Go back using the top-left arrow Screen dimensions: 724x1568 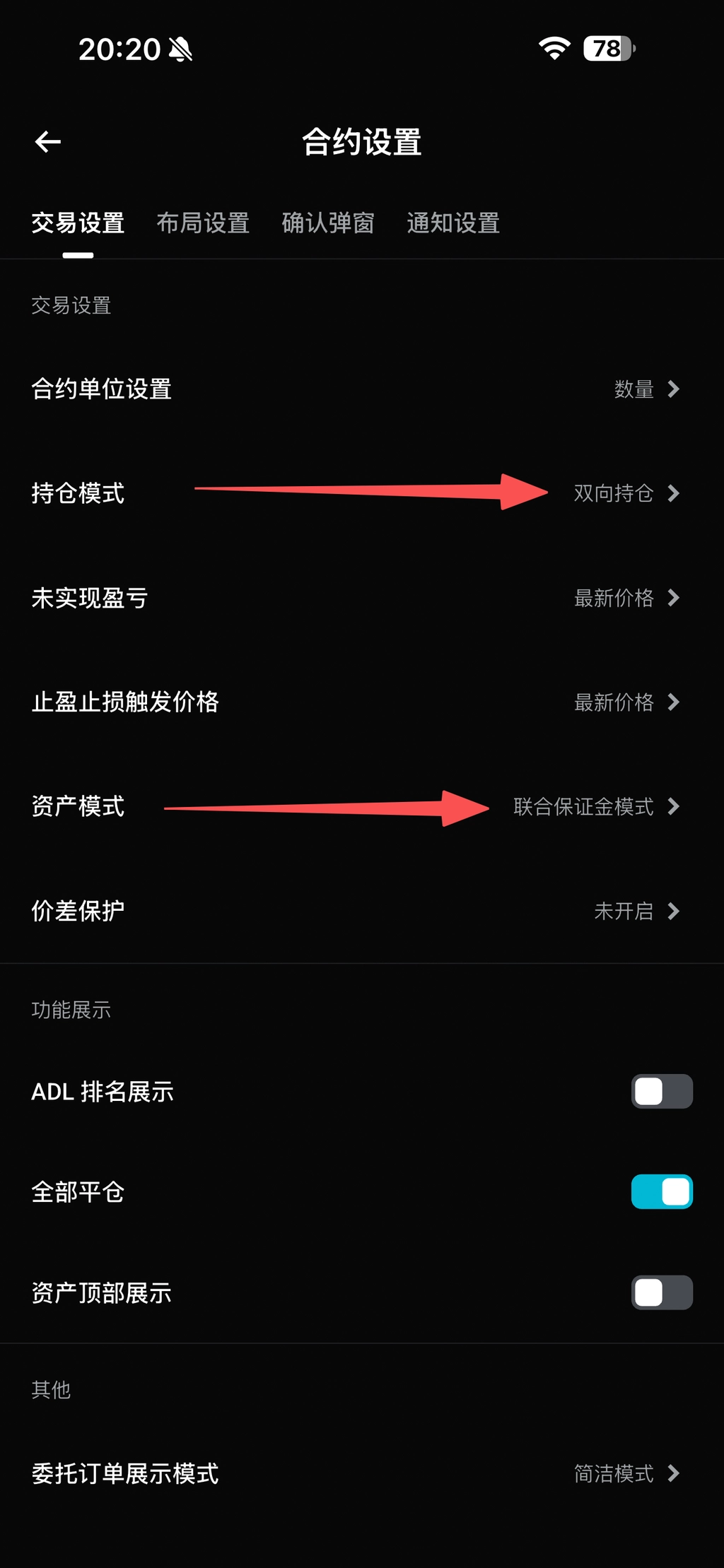pyautogui.click(x=48, y=142)
